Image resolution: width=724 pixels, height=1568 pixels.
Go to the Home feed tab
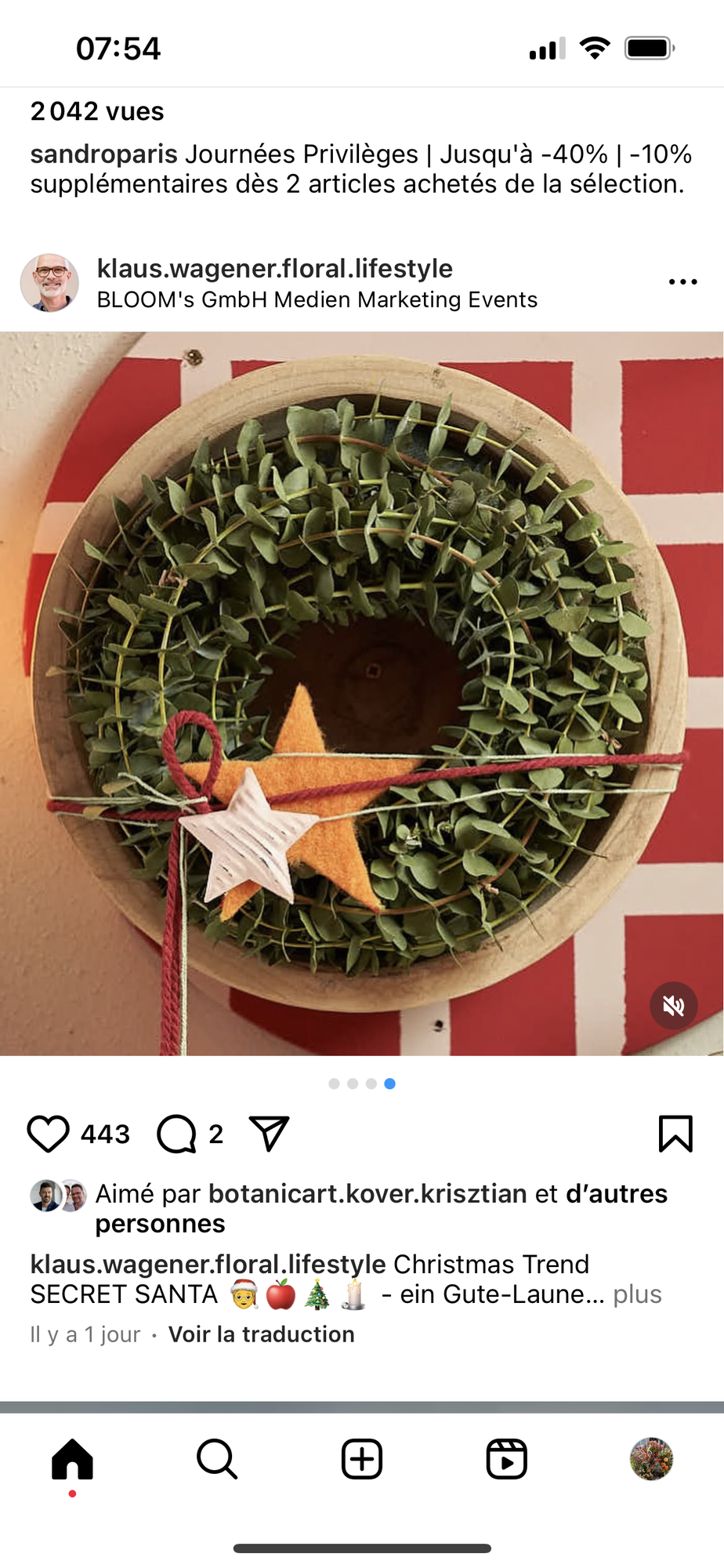pos(72,1459)
